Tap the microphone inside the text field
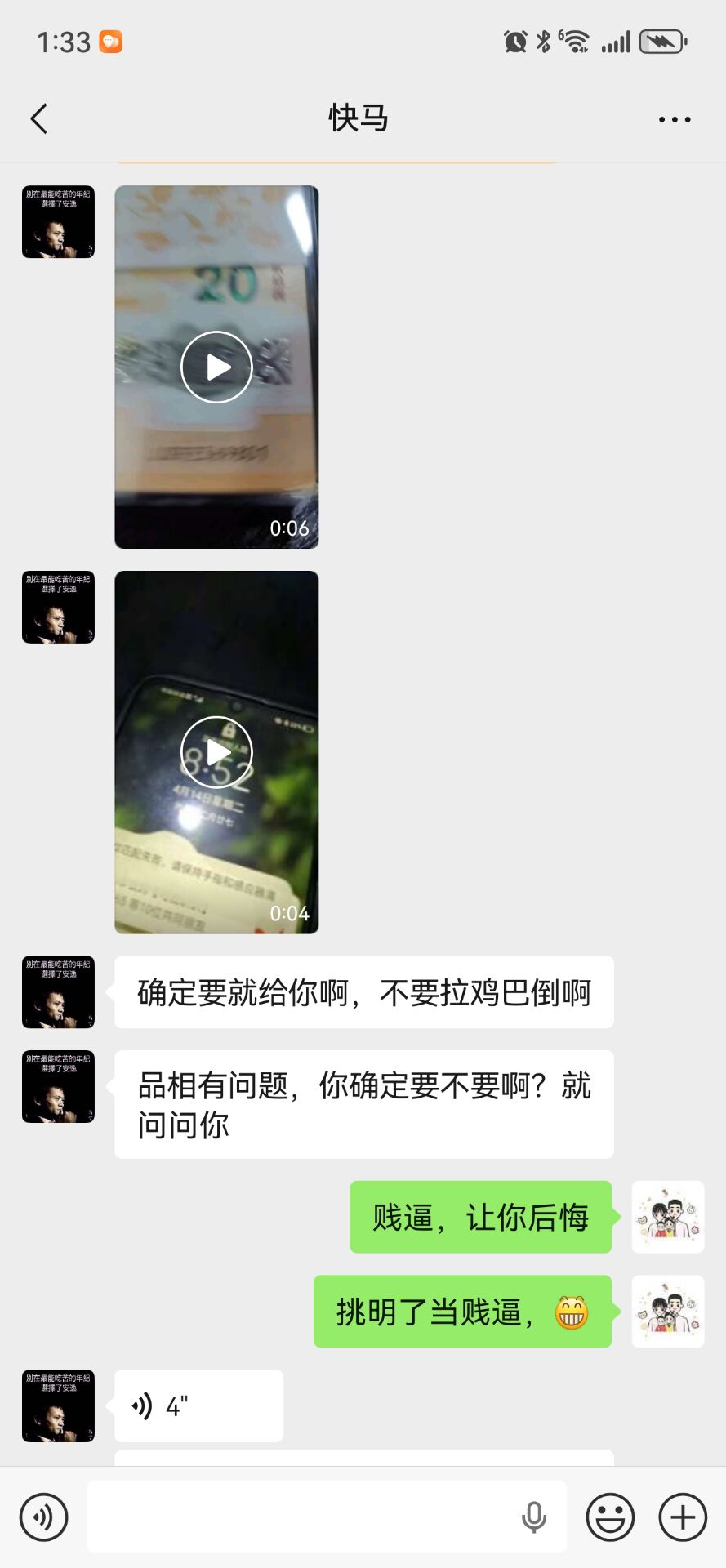 (x=534, y=1517)
